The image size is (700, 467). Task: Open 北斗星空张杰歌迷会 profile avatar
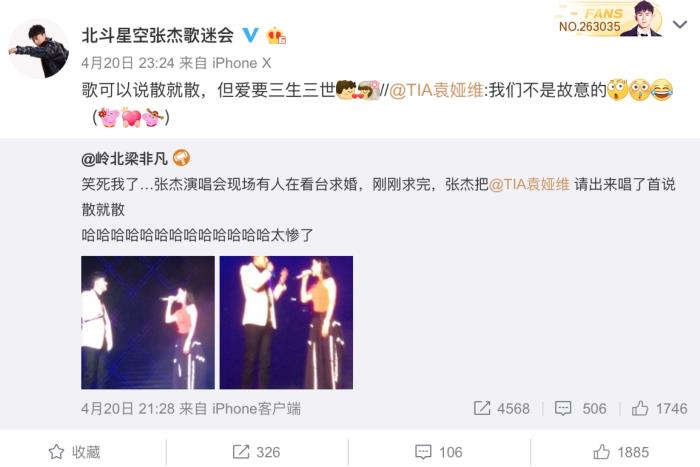[x=40, y=46]
